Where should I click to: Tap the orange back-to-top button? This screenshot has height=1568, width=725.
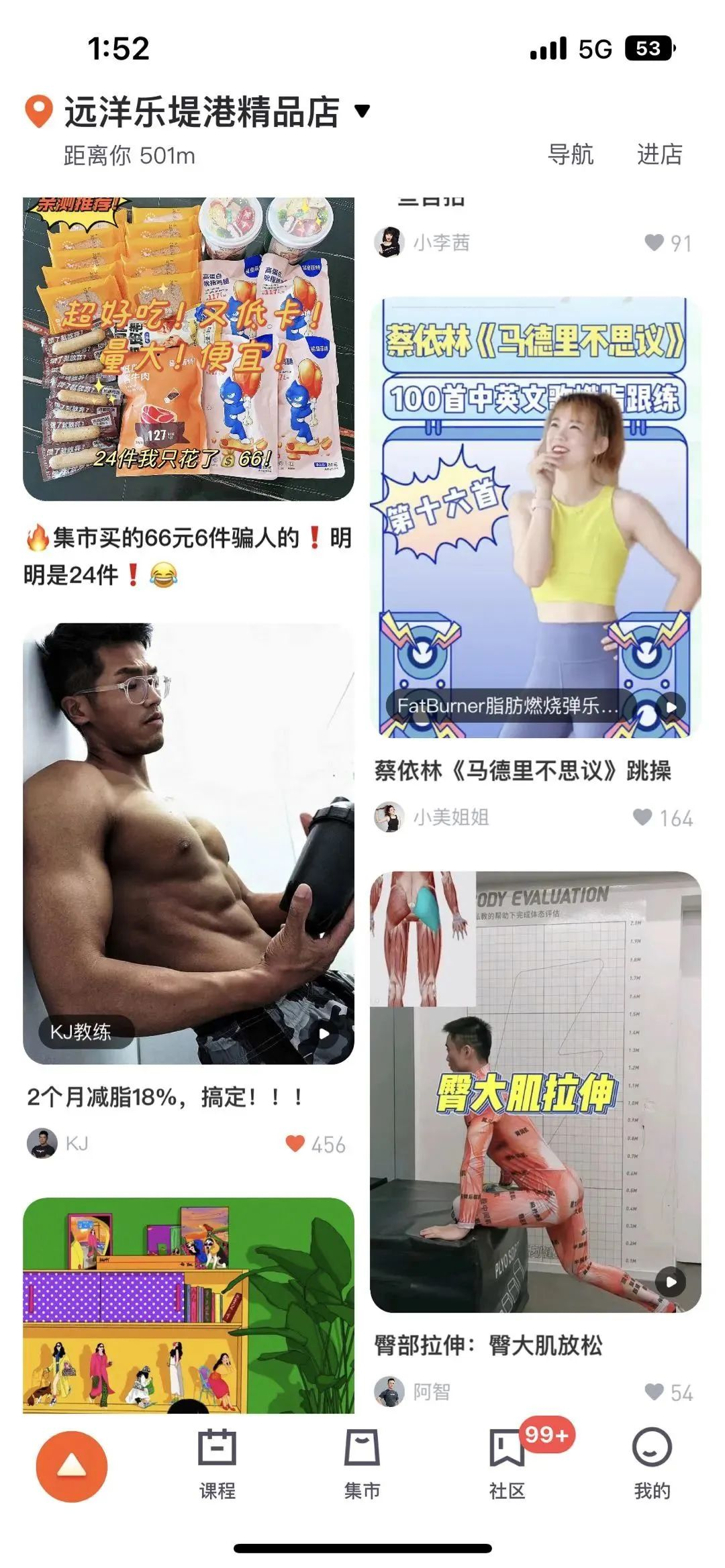[x=72, y=1465]
